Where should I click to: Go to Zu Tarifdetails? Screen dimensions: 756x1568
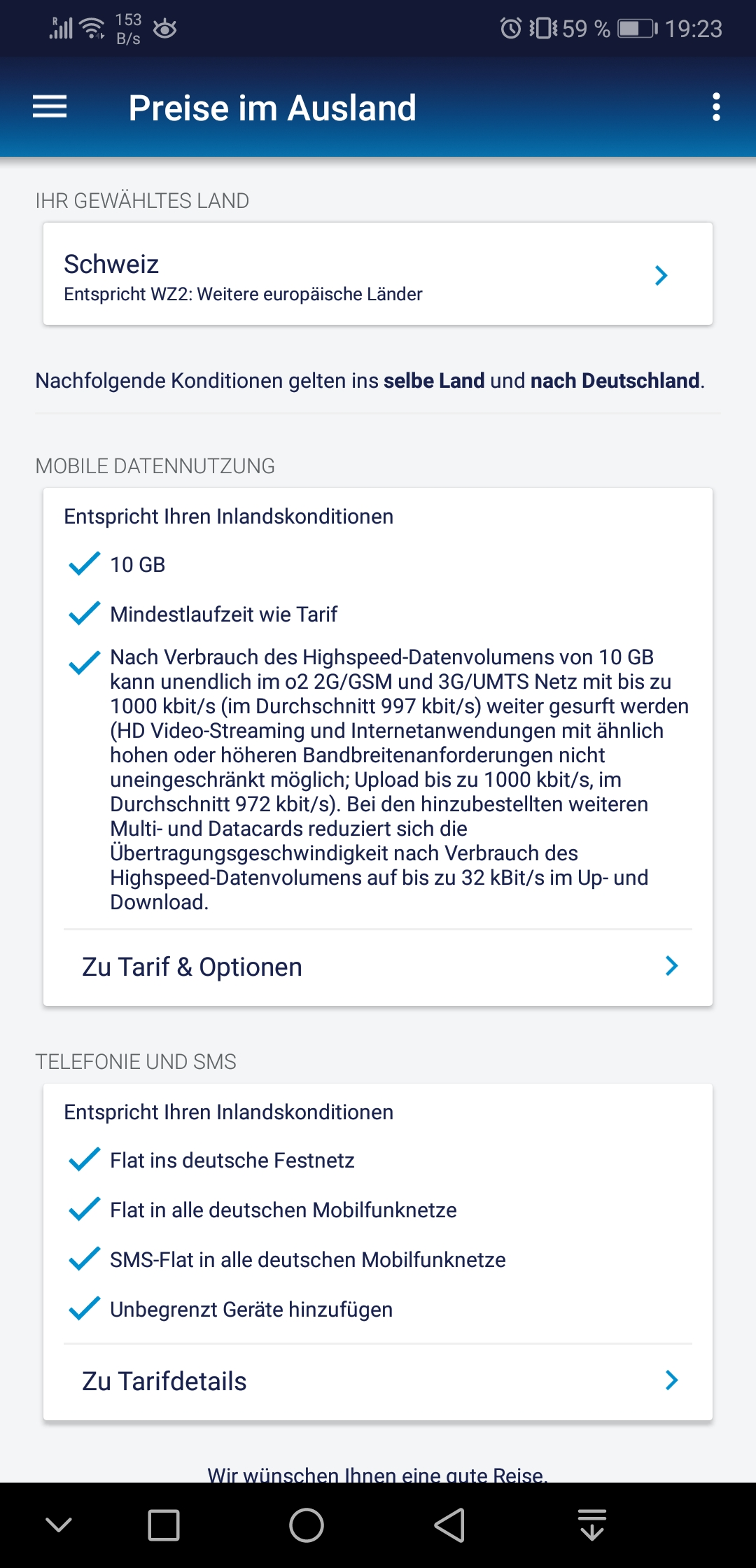click(378, 1381)
